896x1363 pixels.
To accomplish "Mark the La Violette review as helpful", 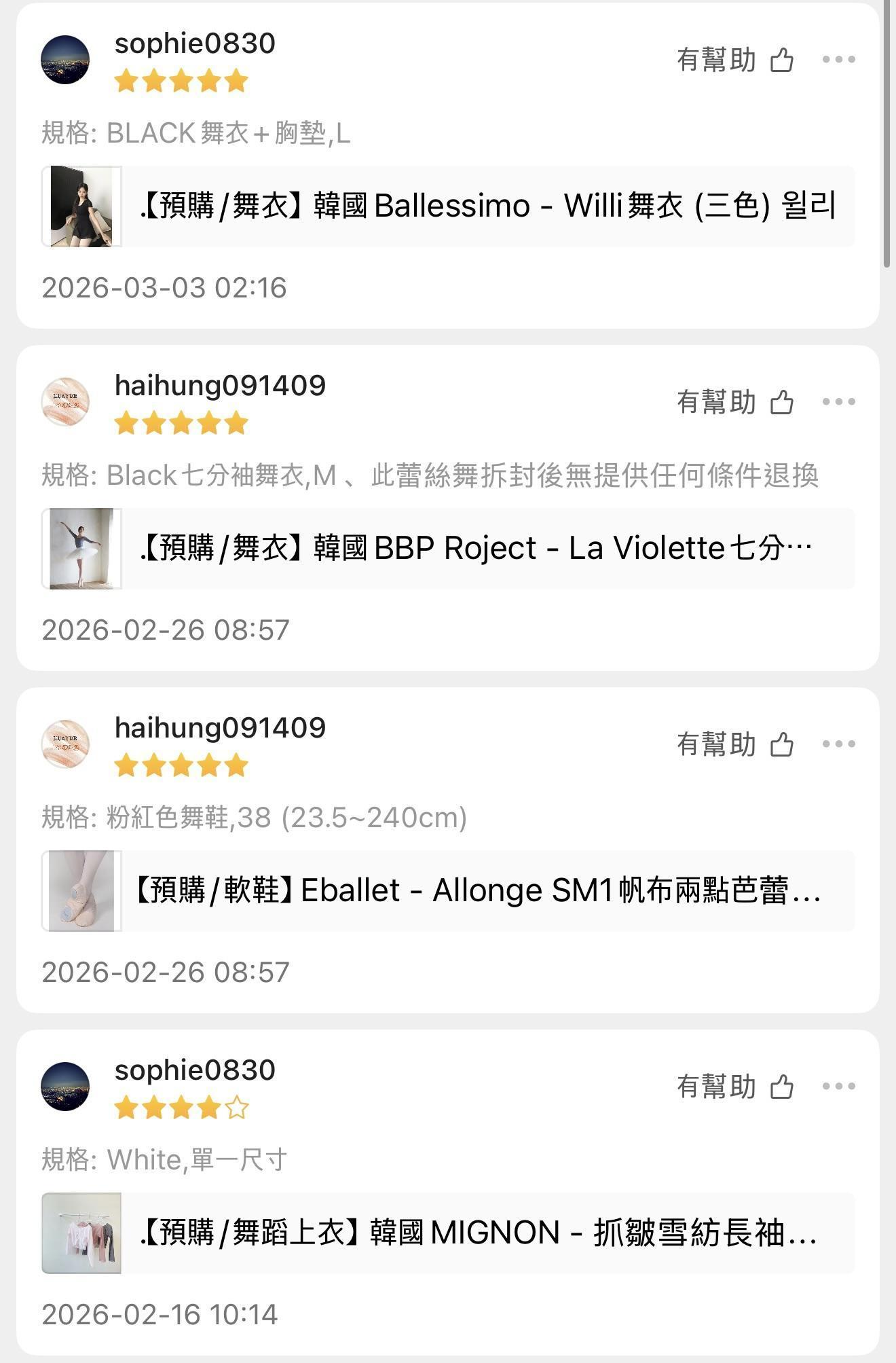I will tap(782, 403).
